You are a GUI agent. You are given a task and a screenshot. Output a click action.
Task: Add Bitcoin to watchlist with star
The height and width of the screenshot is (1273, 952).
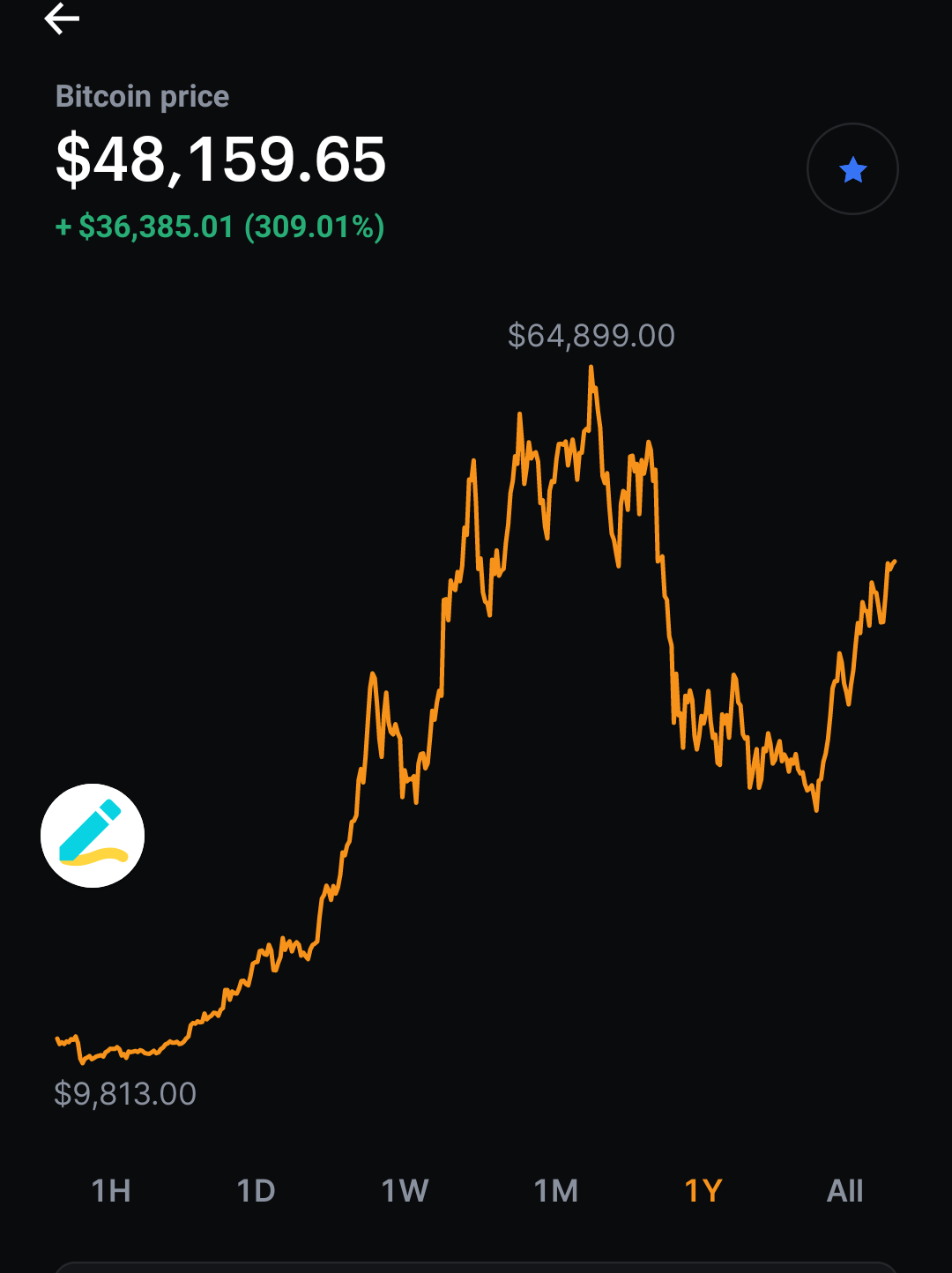pyautogui.click(x=852, y=169)
